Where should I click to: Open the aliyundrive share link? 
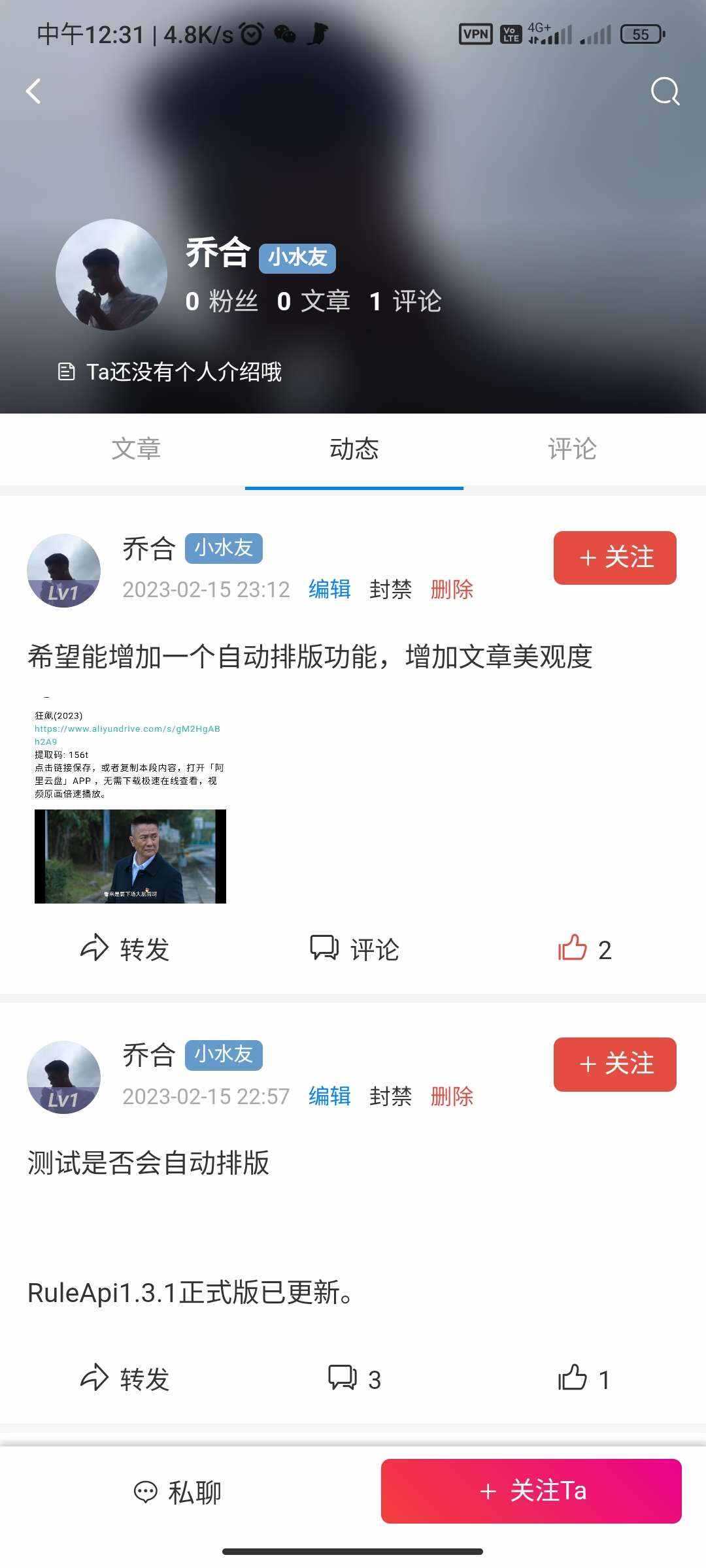point(128,730)
